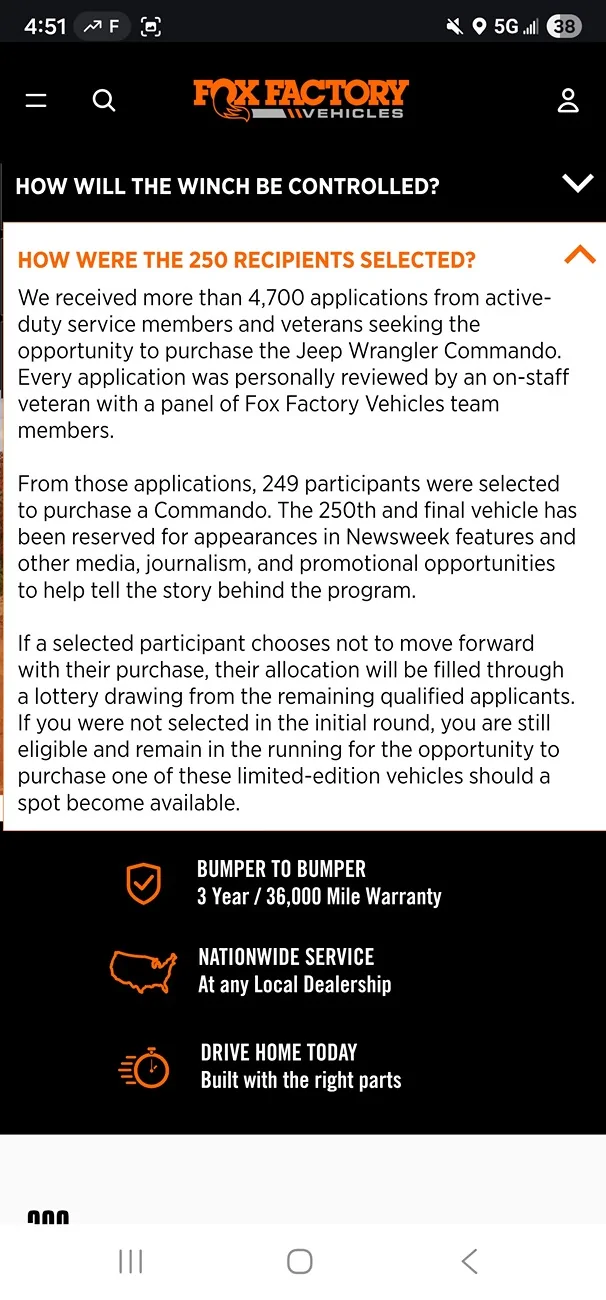Expand 'How will the winch be controlled?'
The height and width of the screenshot is (1300, 606).
(x=303, y=185)
